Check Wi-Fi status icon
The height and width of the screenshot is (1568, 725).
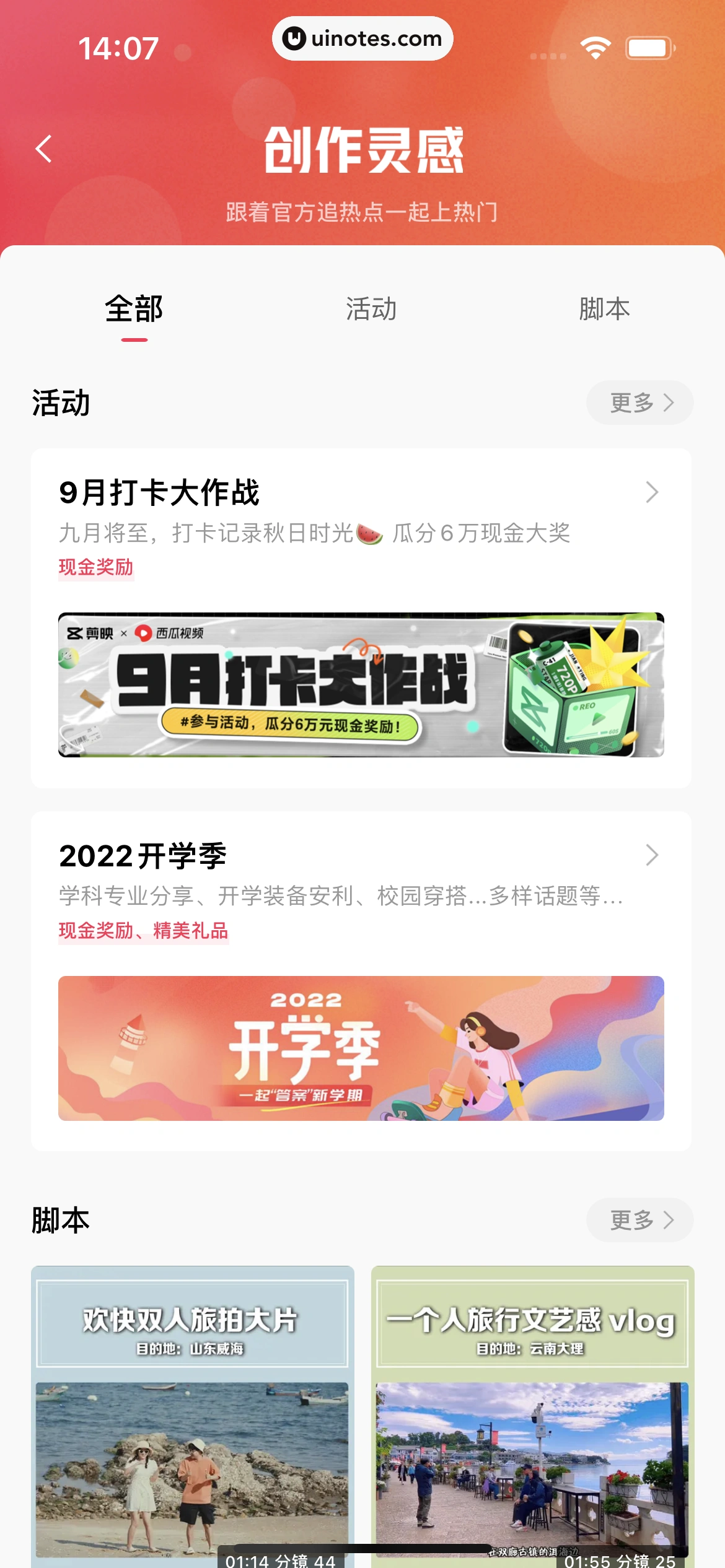point(594,47)
